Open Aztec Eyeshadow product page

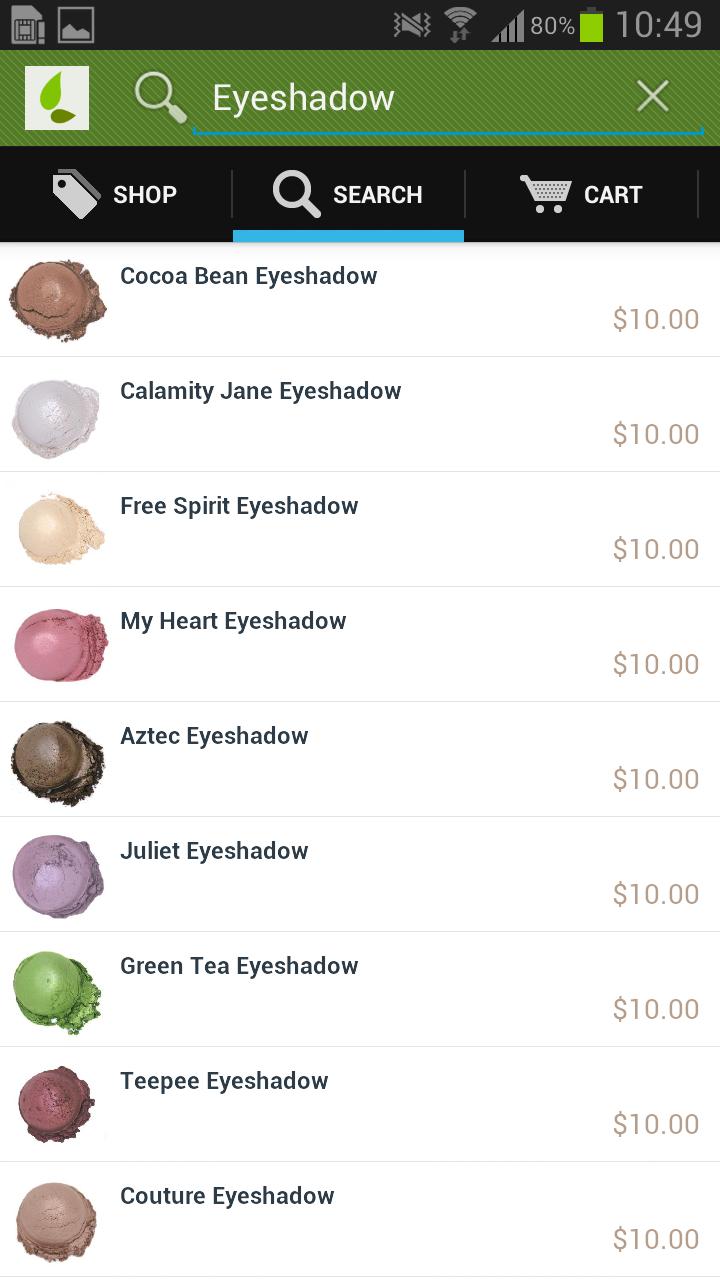point(360,759)
